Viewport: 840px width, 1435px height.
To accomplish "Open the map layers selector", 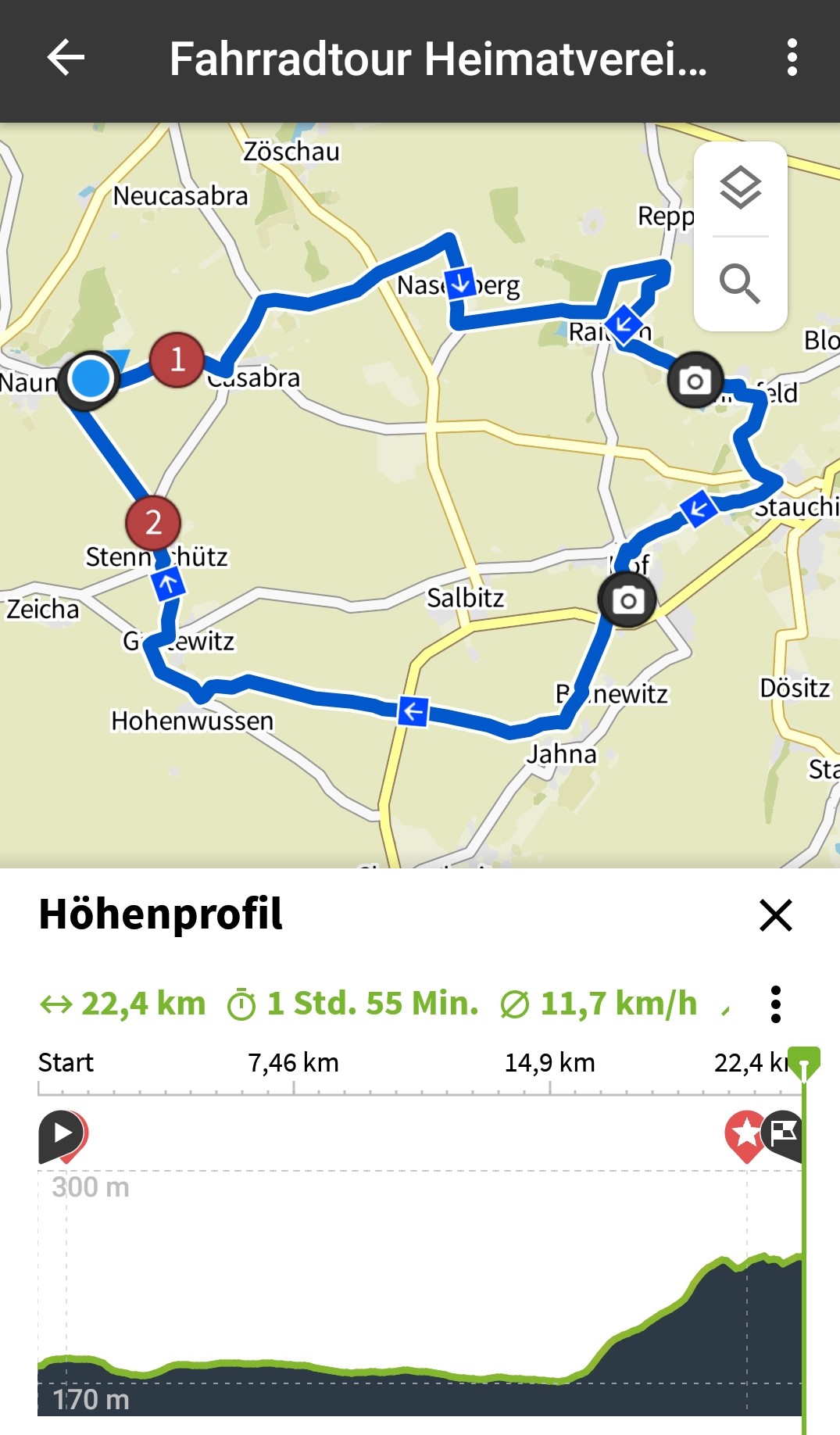I will (x=740, y=188).
